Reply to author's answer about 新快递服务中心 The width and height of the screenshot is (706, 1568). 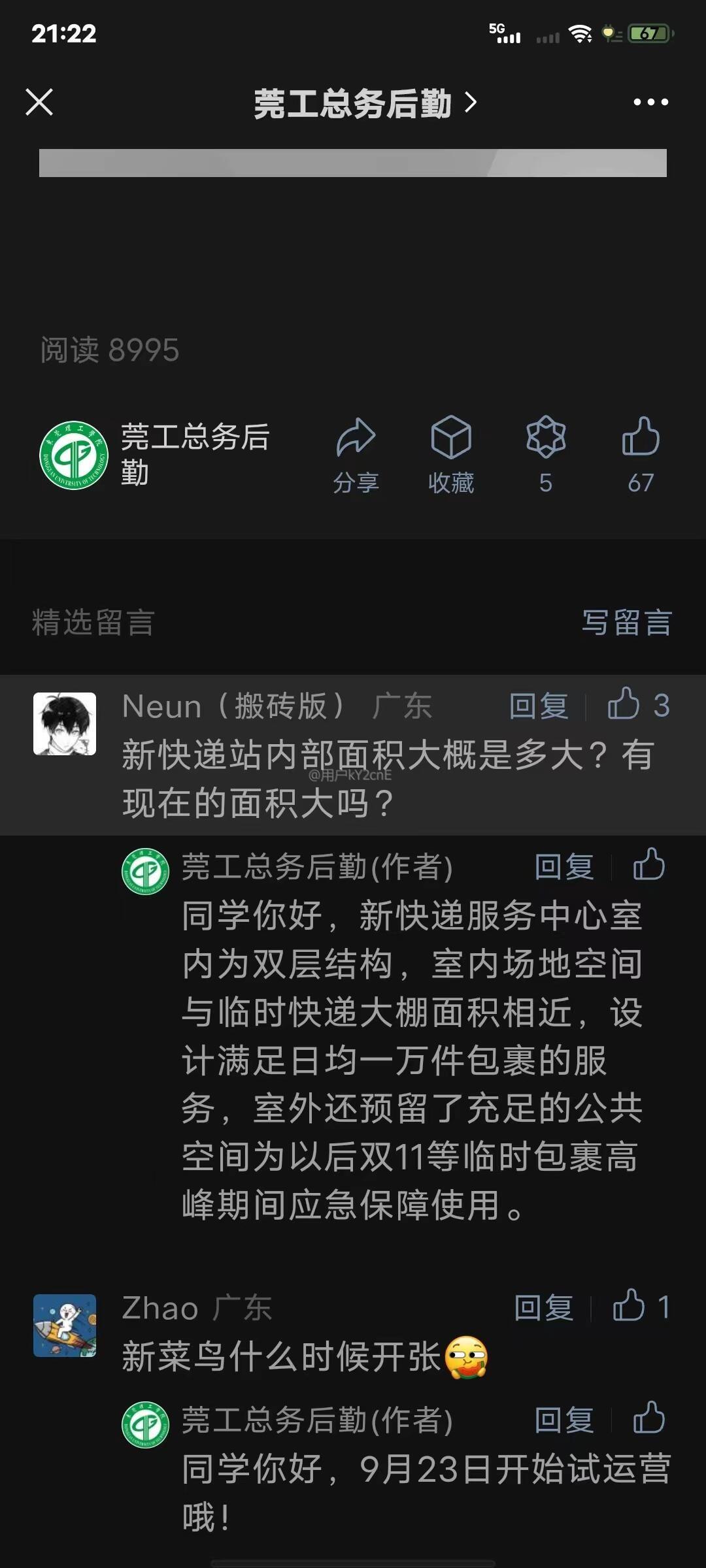point(563,867)
